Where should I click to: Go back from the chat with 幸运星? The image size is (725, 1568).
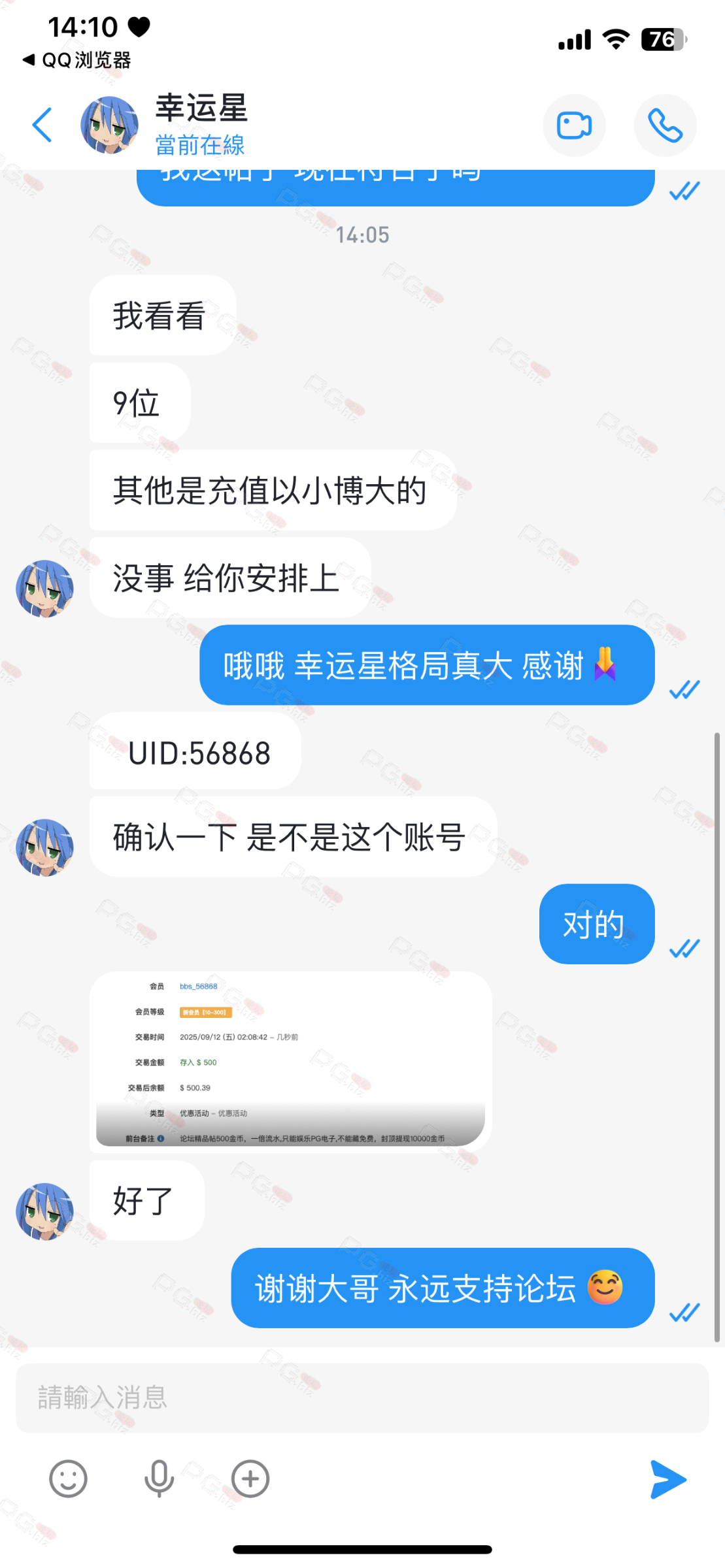[42, 125]
